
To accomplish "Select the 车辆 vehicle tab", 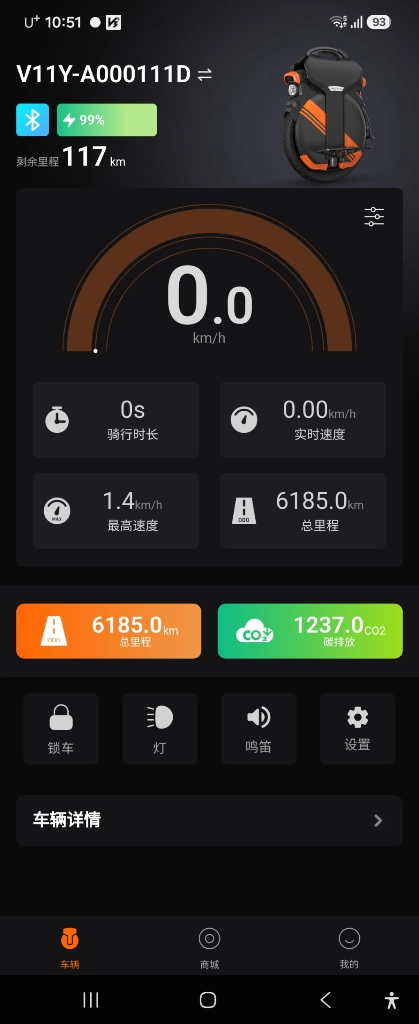I will coord(70,947).
